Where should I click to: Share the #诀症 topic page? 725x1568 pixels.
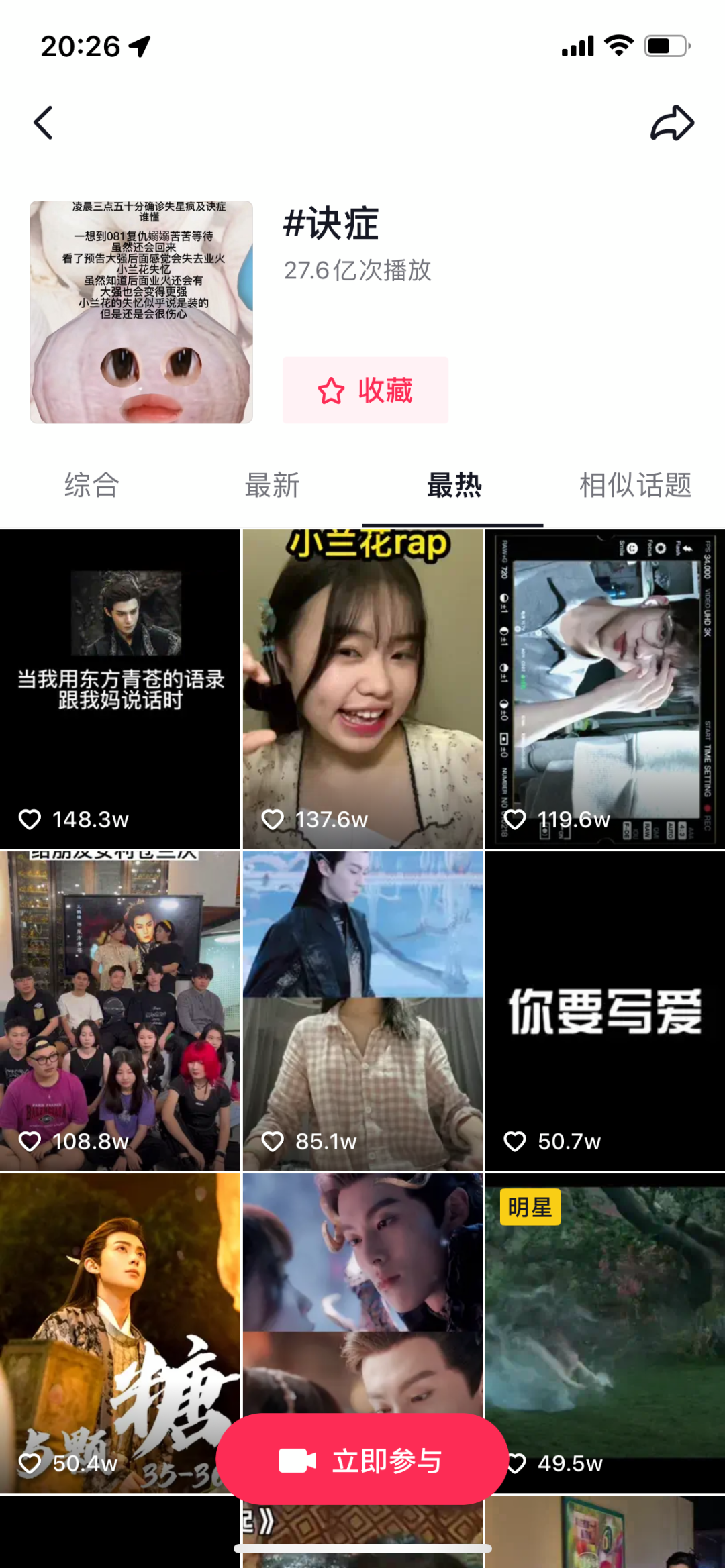click(x=672, y=123)
